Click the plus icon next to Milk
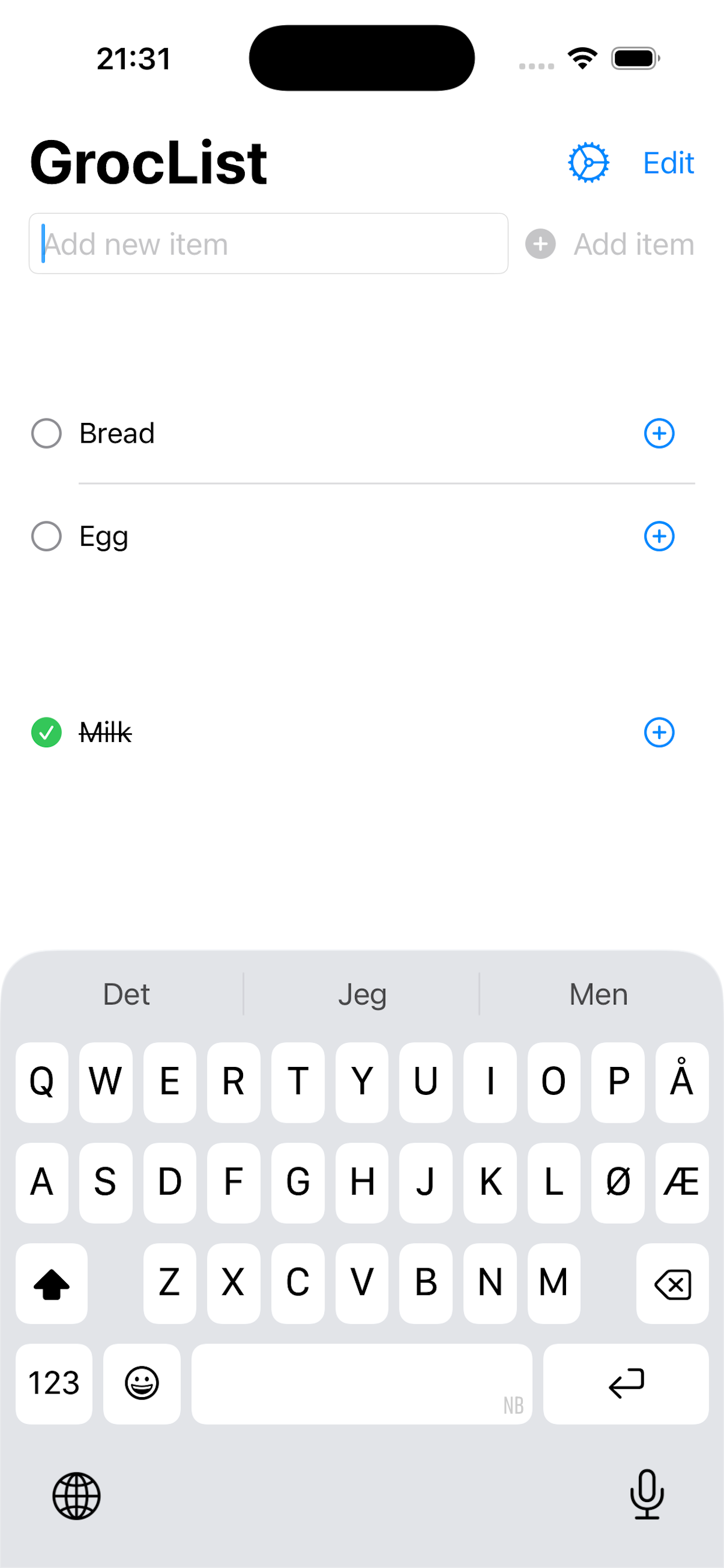The width and height of the screenshot is (724, 1568). coord(659,733)
